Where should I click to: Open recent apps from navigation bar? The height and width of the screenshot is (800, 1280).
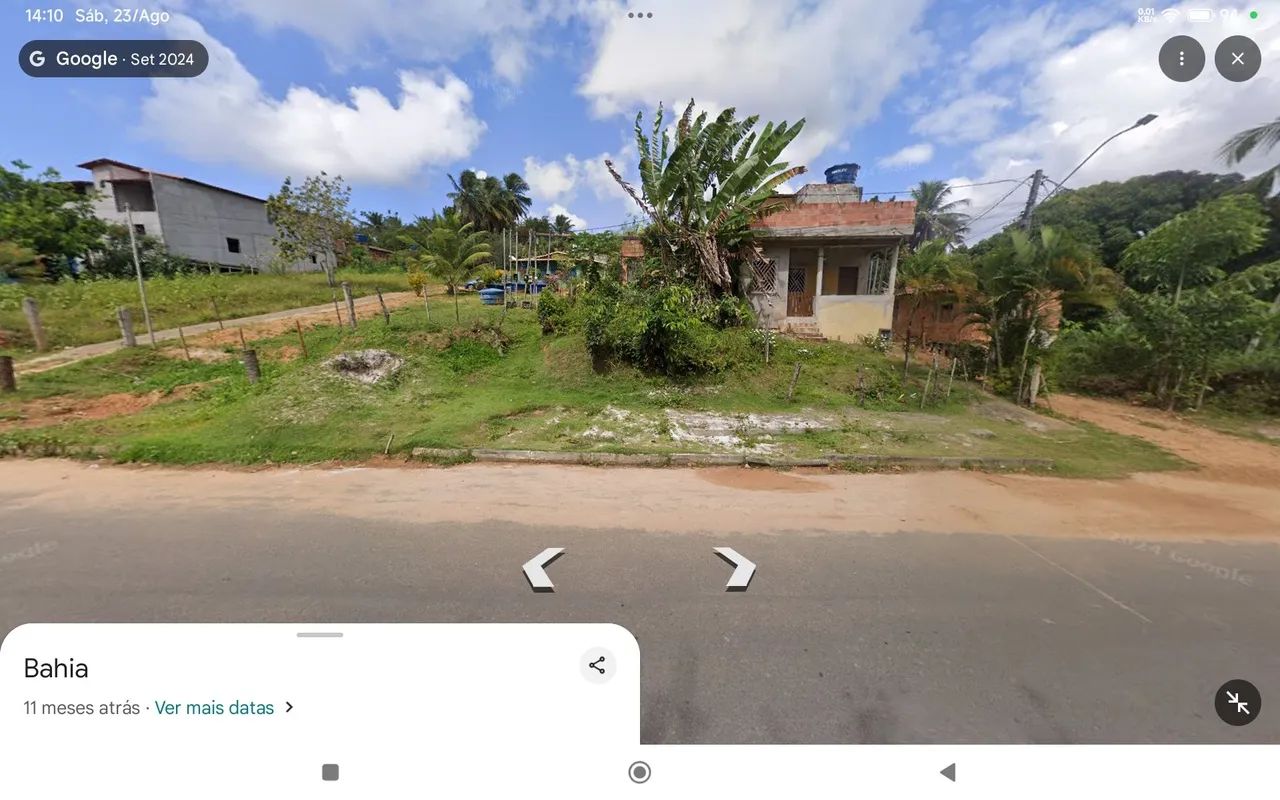point(330,772)
